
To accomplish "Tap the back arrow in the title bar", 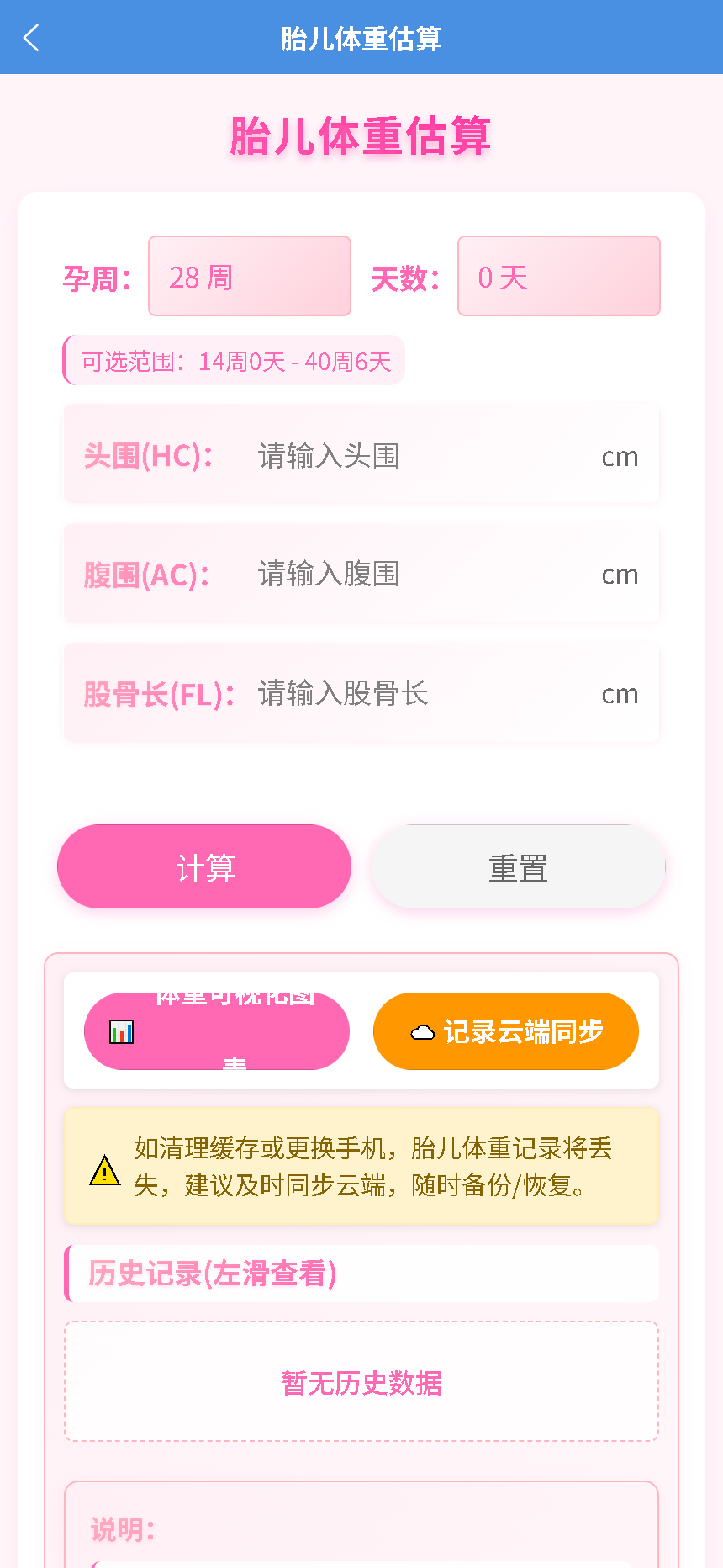I will click(x=30, y=37).
